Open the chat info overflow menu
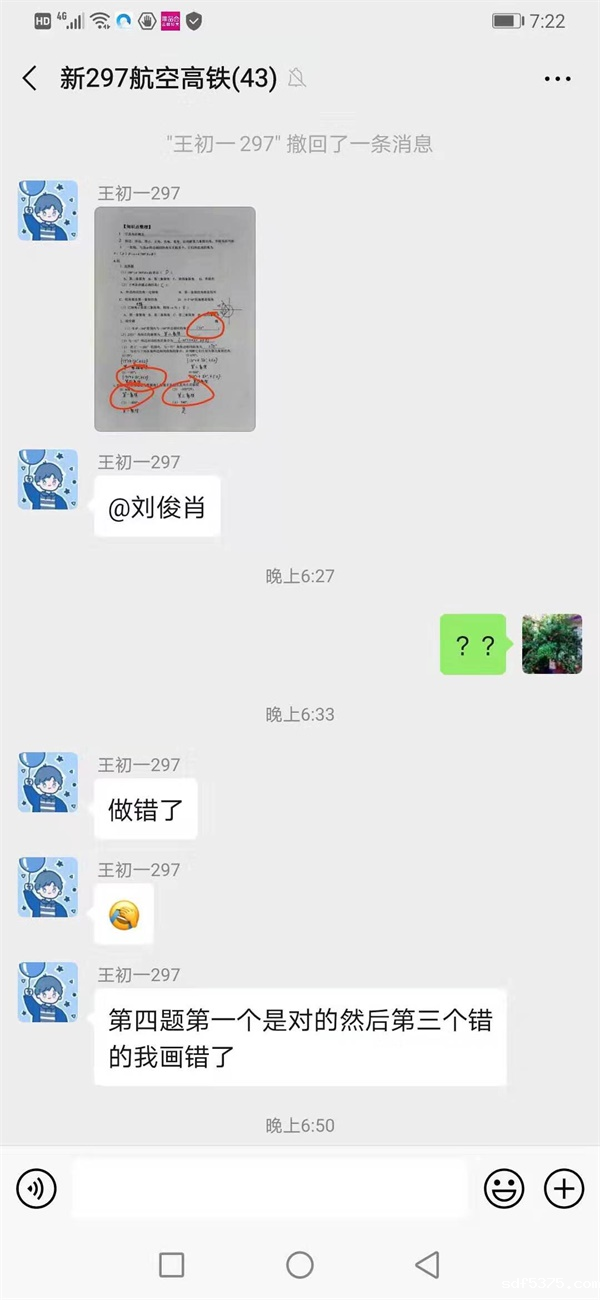Viewport: 600px width, 1300px height. tap(556, 79)
